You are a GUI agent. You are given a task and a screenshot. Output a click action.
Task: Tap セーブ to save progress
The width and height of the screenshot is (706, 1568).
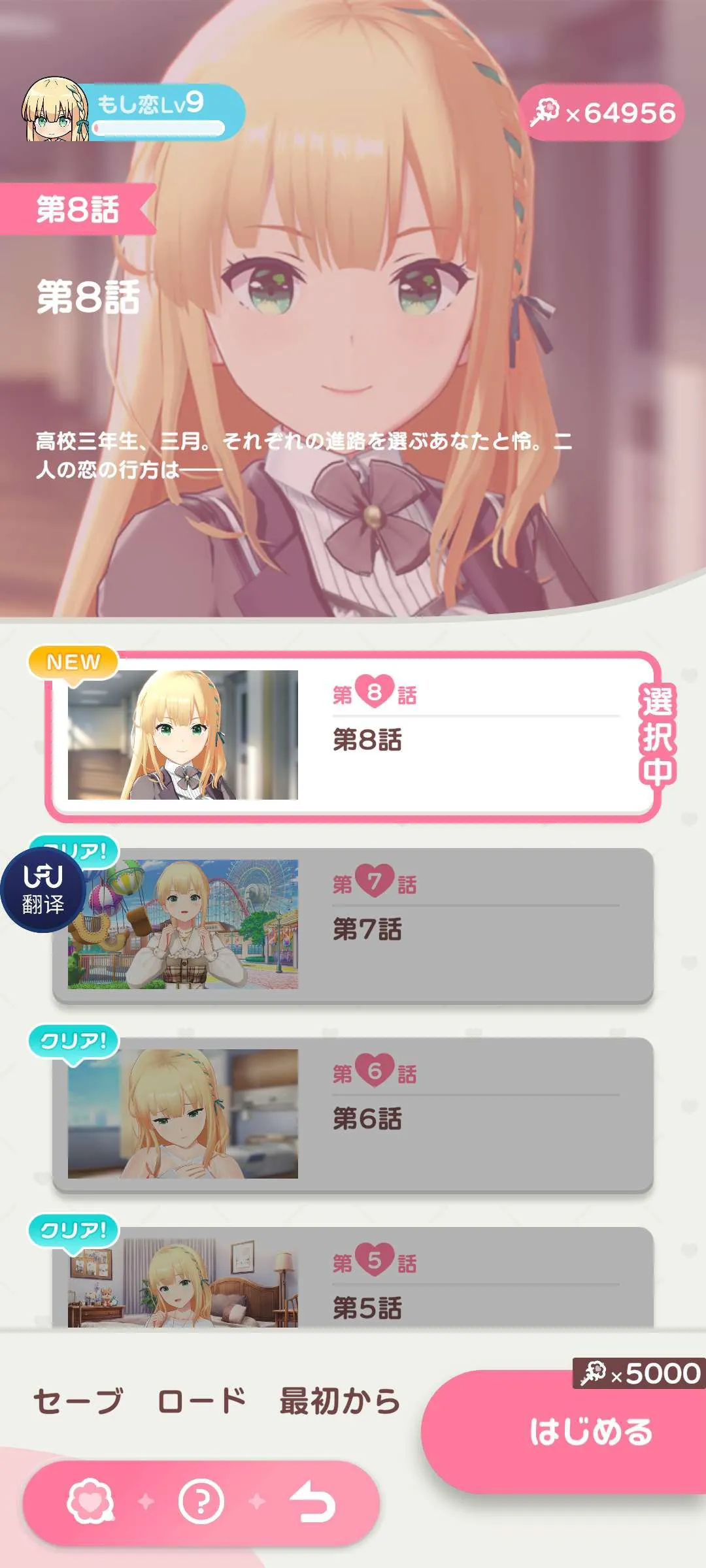(x=78, y=1401)
